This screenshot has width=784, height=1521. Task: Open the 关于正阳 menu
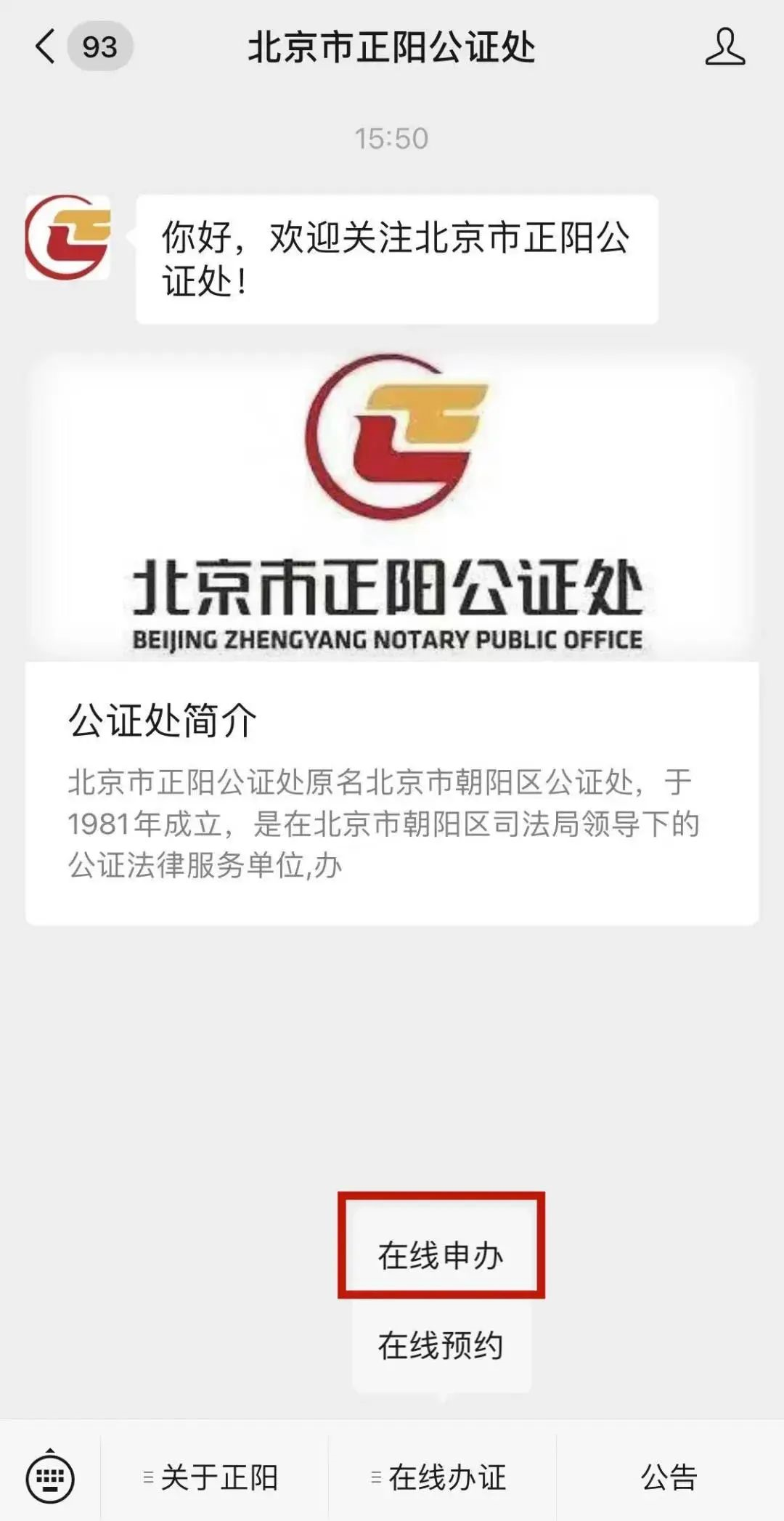click(215, 1477)
